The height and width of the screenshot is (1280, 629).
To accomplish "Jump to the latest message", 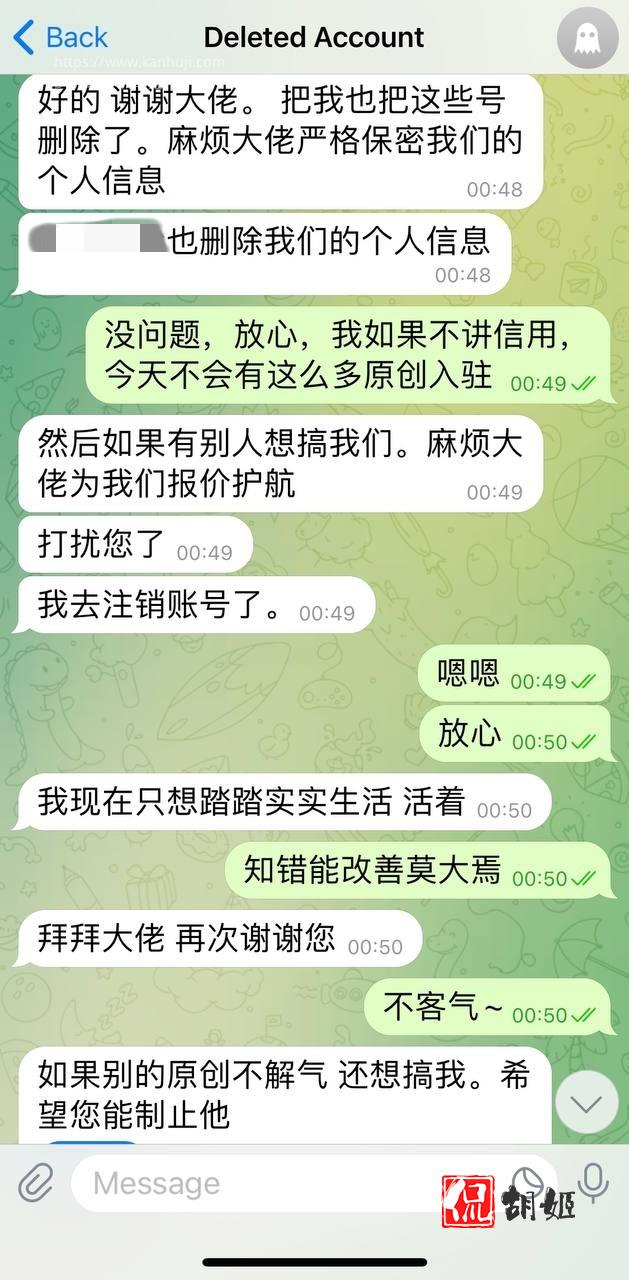I will click(x=586, y=1103).
